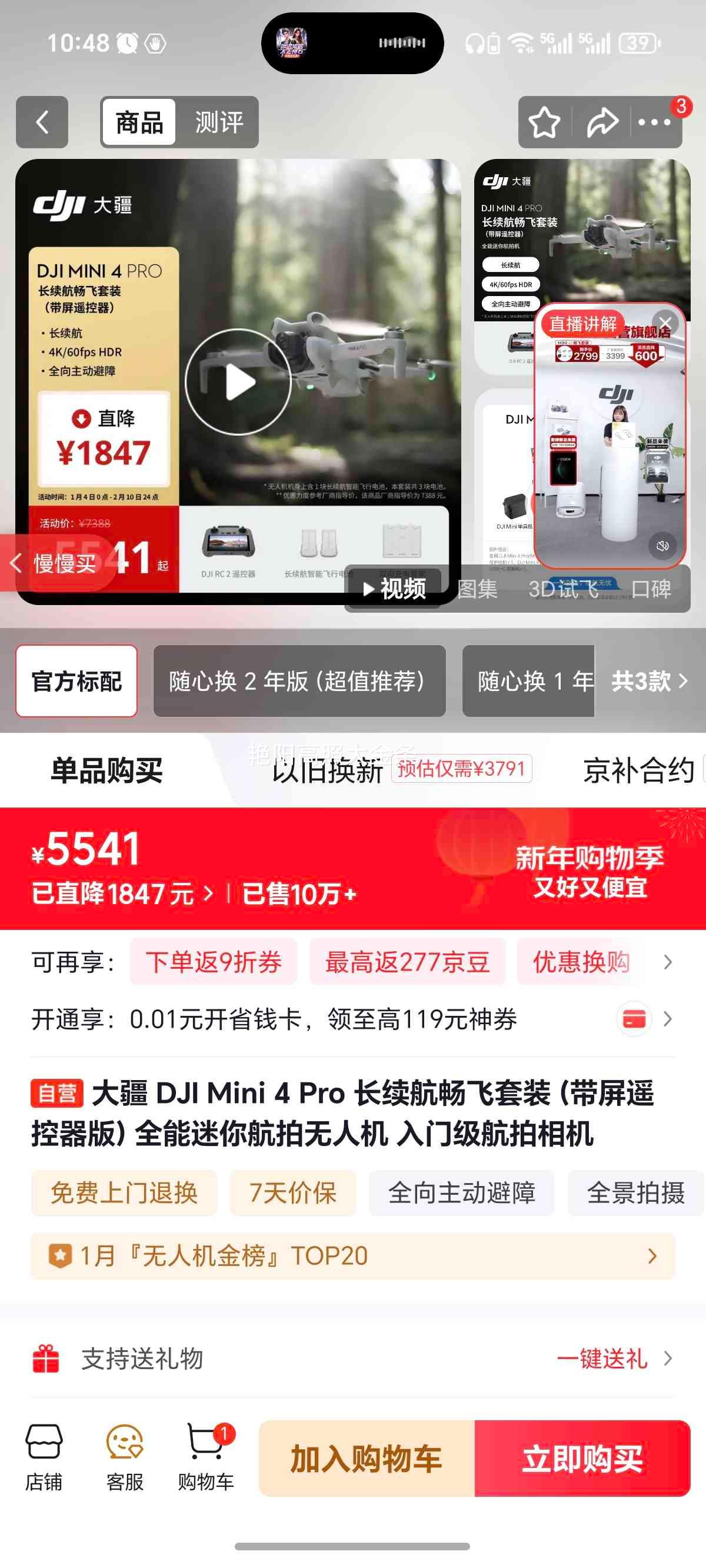Click the share arrow icon
Image resolution: width=706 pixels, height=1568 pixels.
(601, 122)
